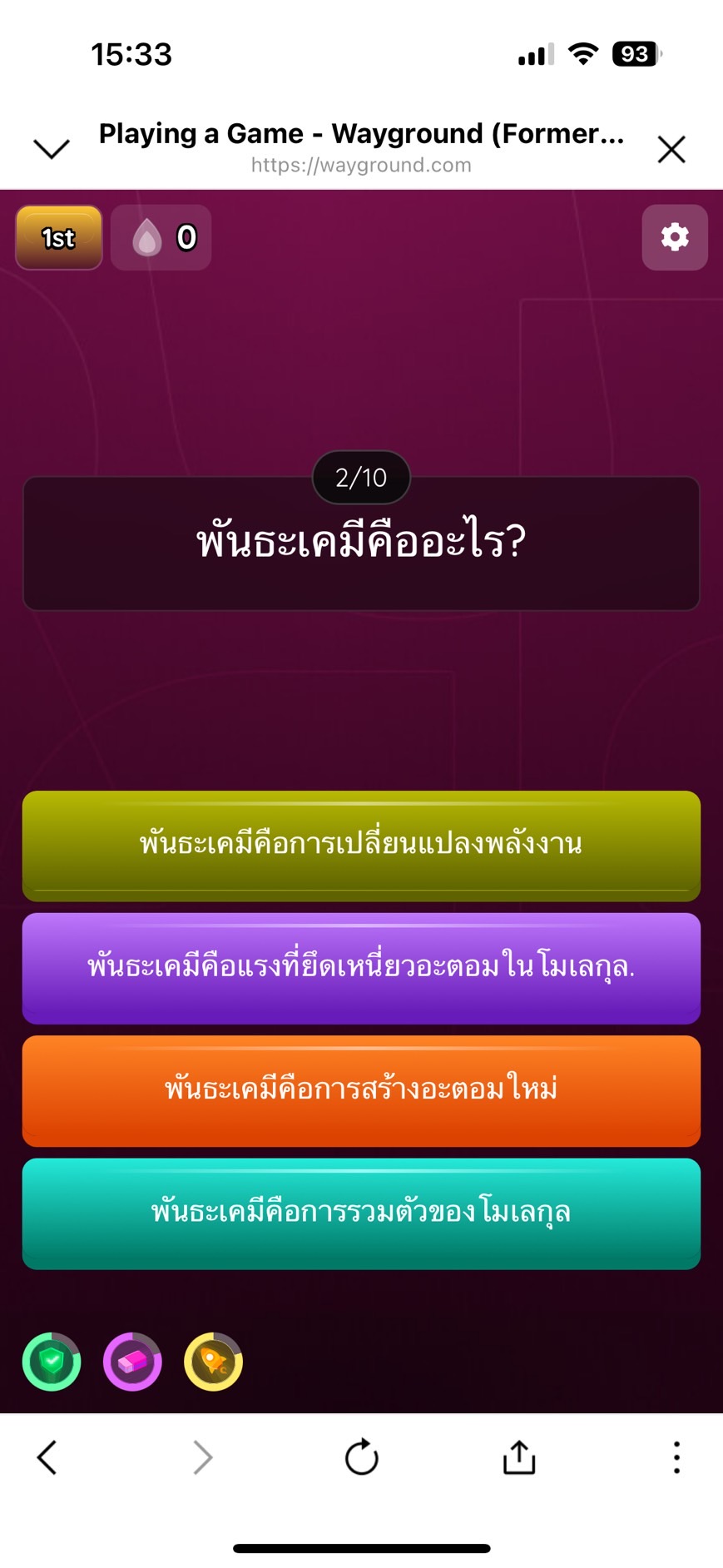Tap the forward navigation chevron
The image size is (723, 1568).
pyautogui.click(x=203, y=1457)
